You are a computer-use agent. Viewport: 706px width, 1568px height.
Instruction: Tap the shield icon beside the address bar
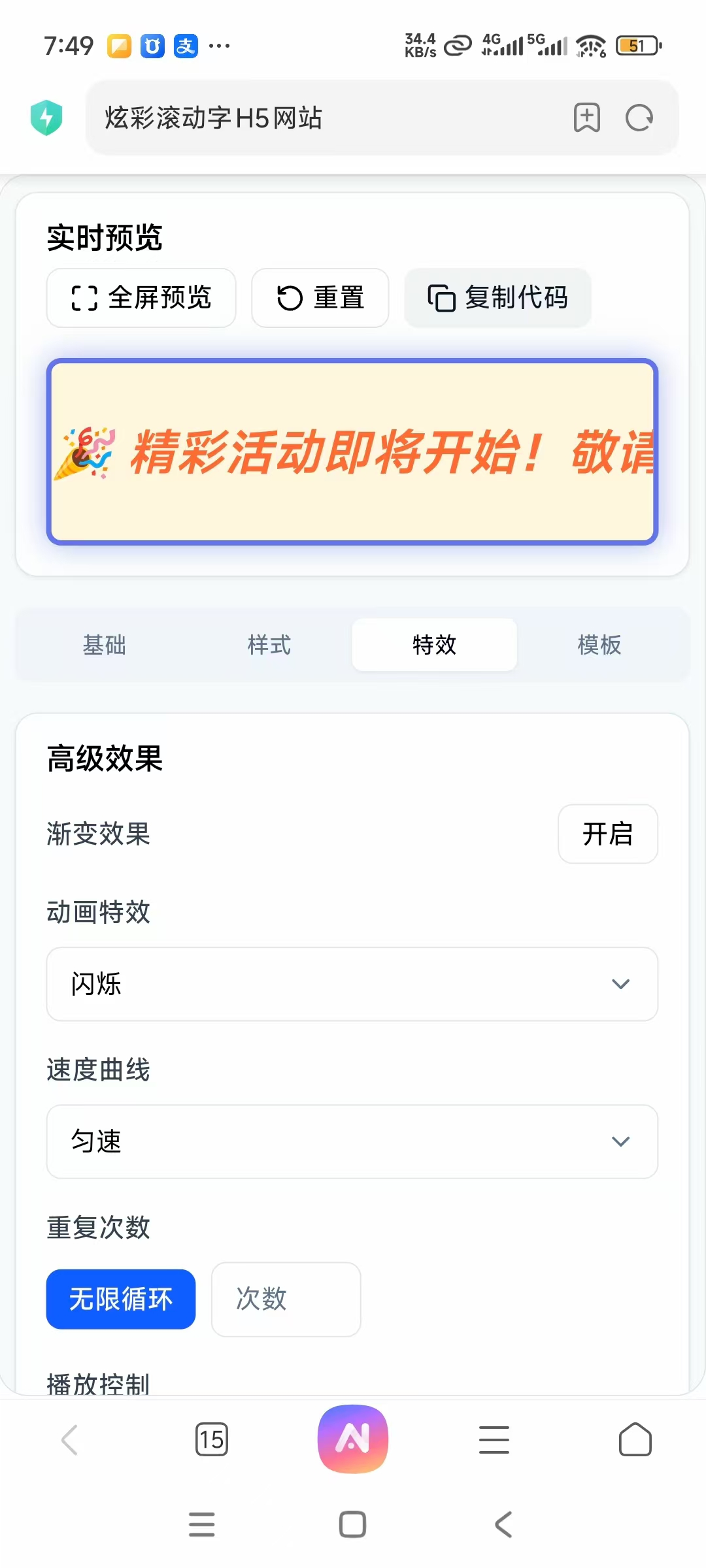coord(46,118)
